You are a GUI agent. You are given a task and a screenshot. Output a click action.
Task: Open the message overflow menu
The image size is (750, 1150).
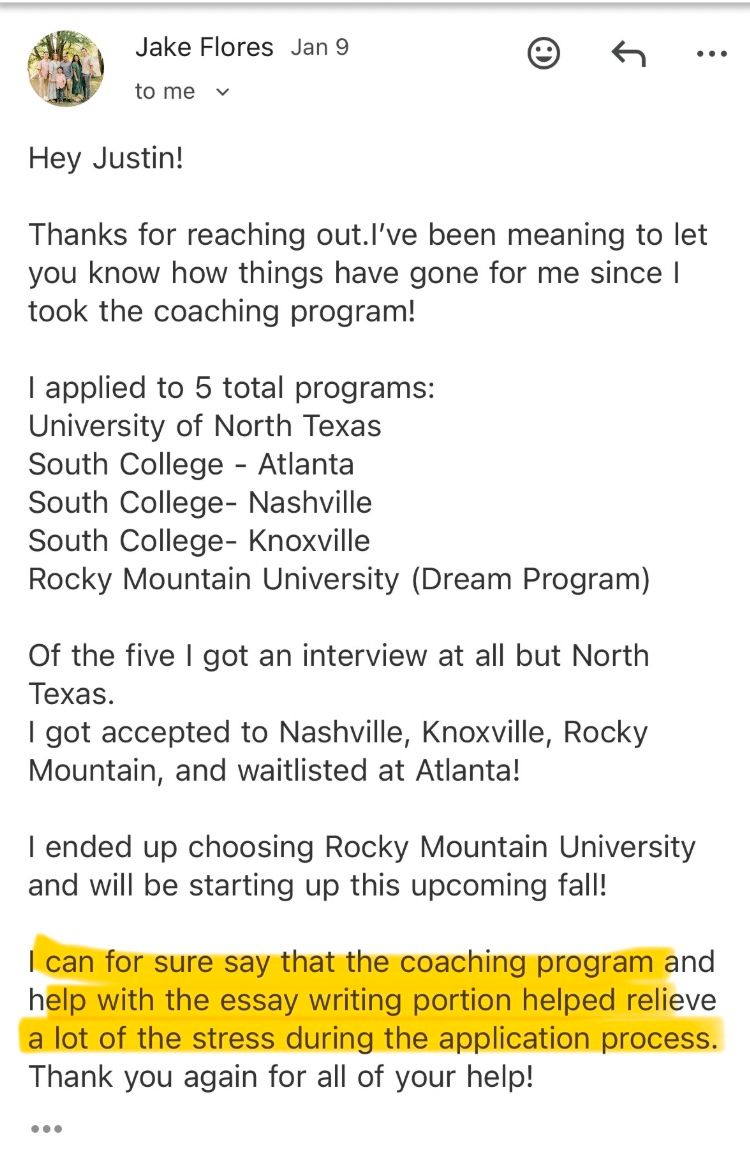711,54
